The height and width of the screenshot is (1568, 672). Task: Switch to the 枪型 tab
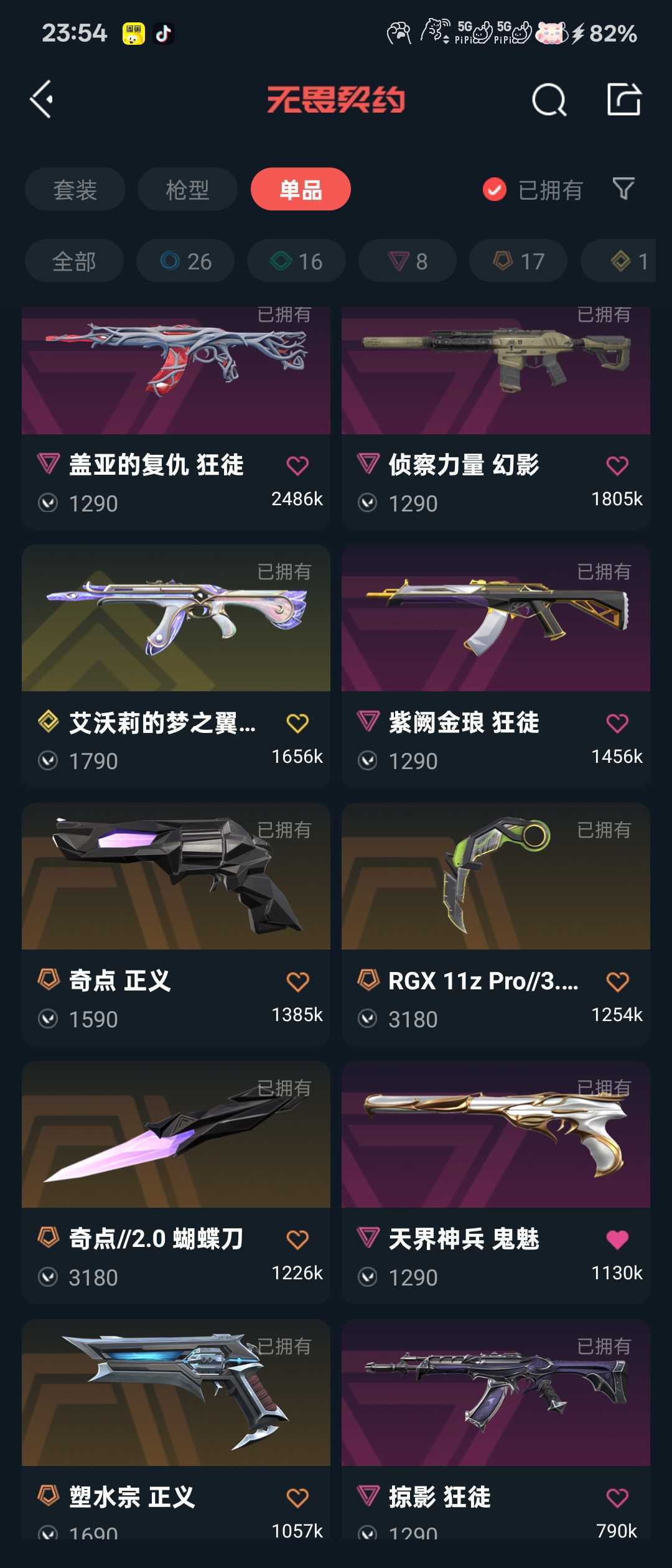[188, 189]
